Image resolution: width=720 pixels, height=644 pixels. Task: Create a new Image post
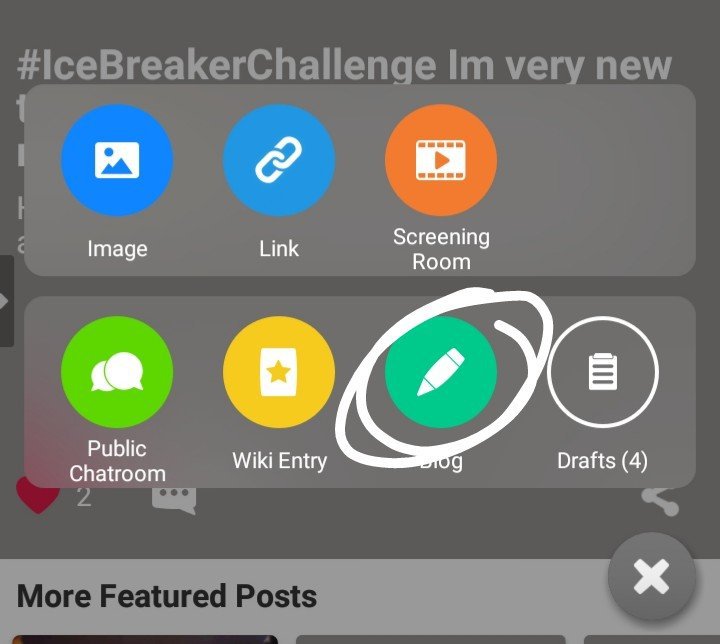coord(117,161)
